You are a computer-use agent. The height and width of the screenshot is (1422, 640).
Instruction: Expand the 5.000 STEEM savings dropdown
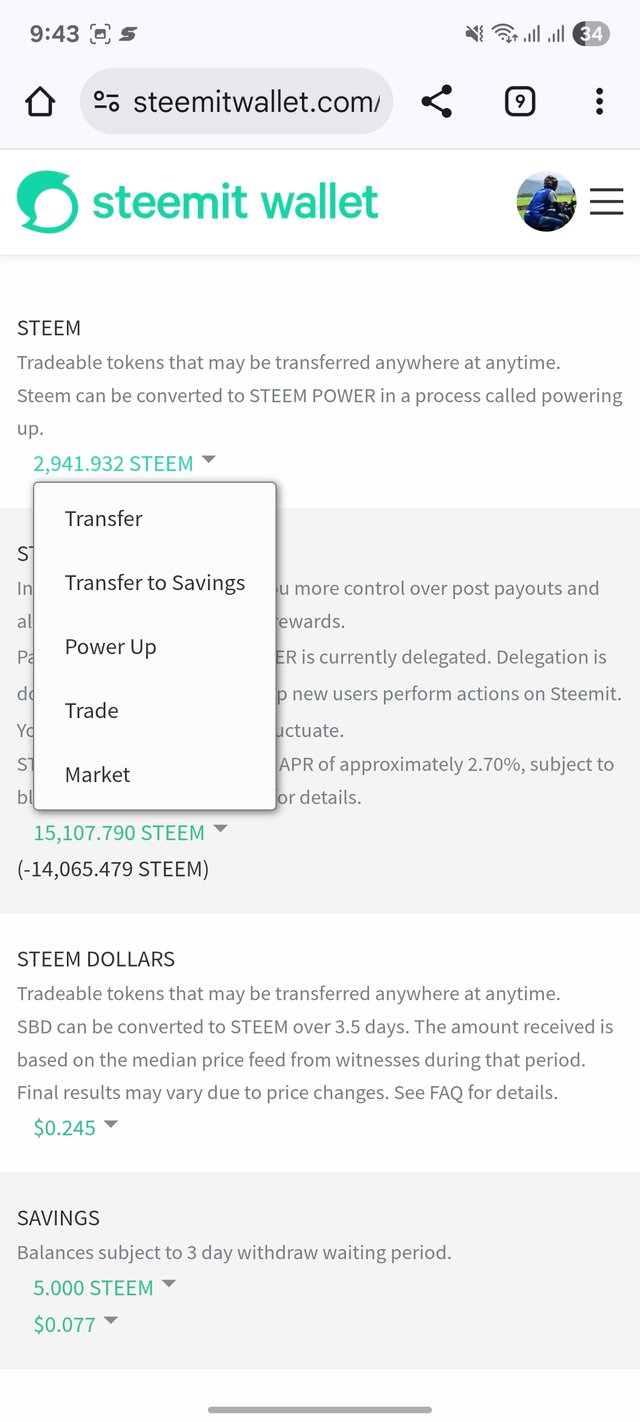(x=104, y=1287)
